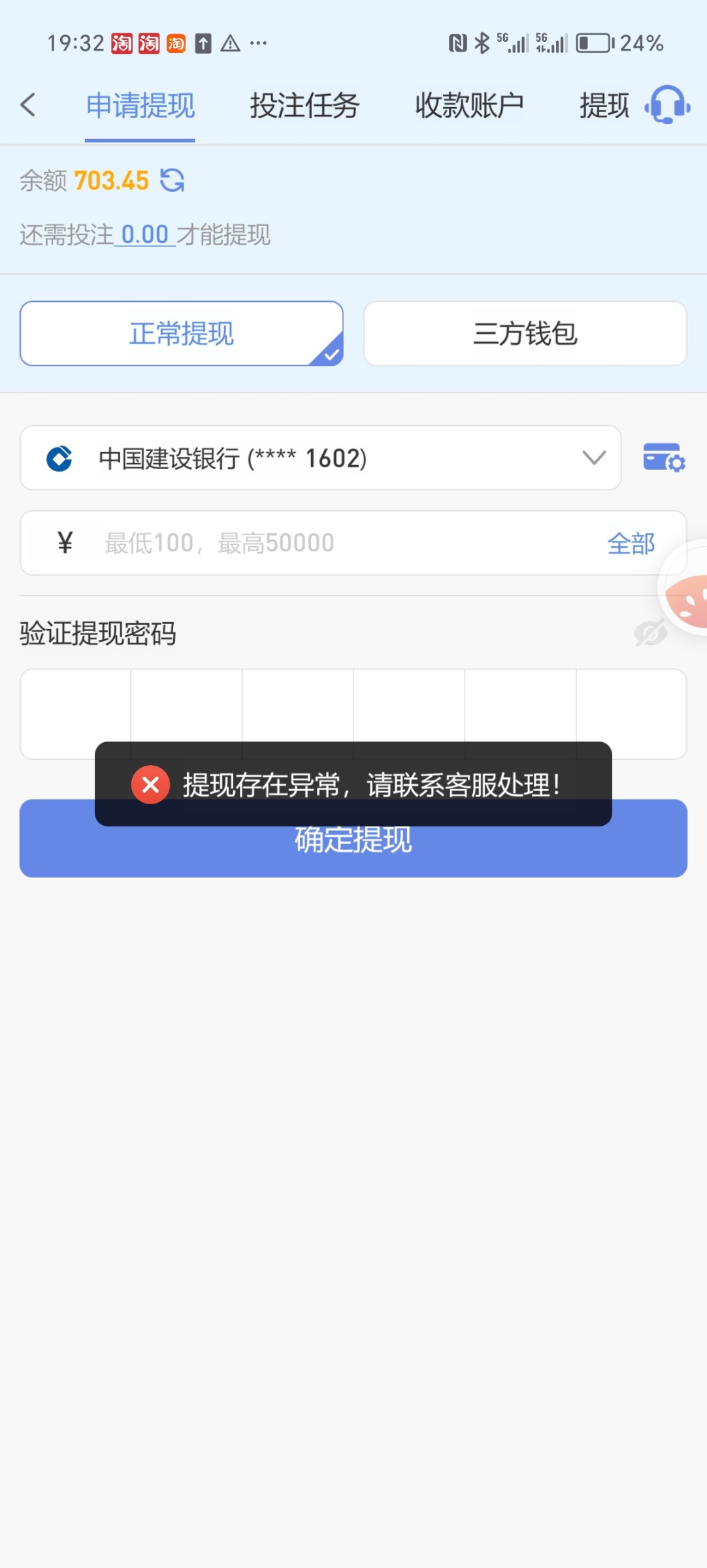
Task: Tap 全部 to withdraw the full balance
Action: pos(631,544)
